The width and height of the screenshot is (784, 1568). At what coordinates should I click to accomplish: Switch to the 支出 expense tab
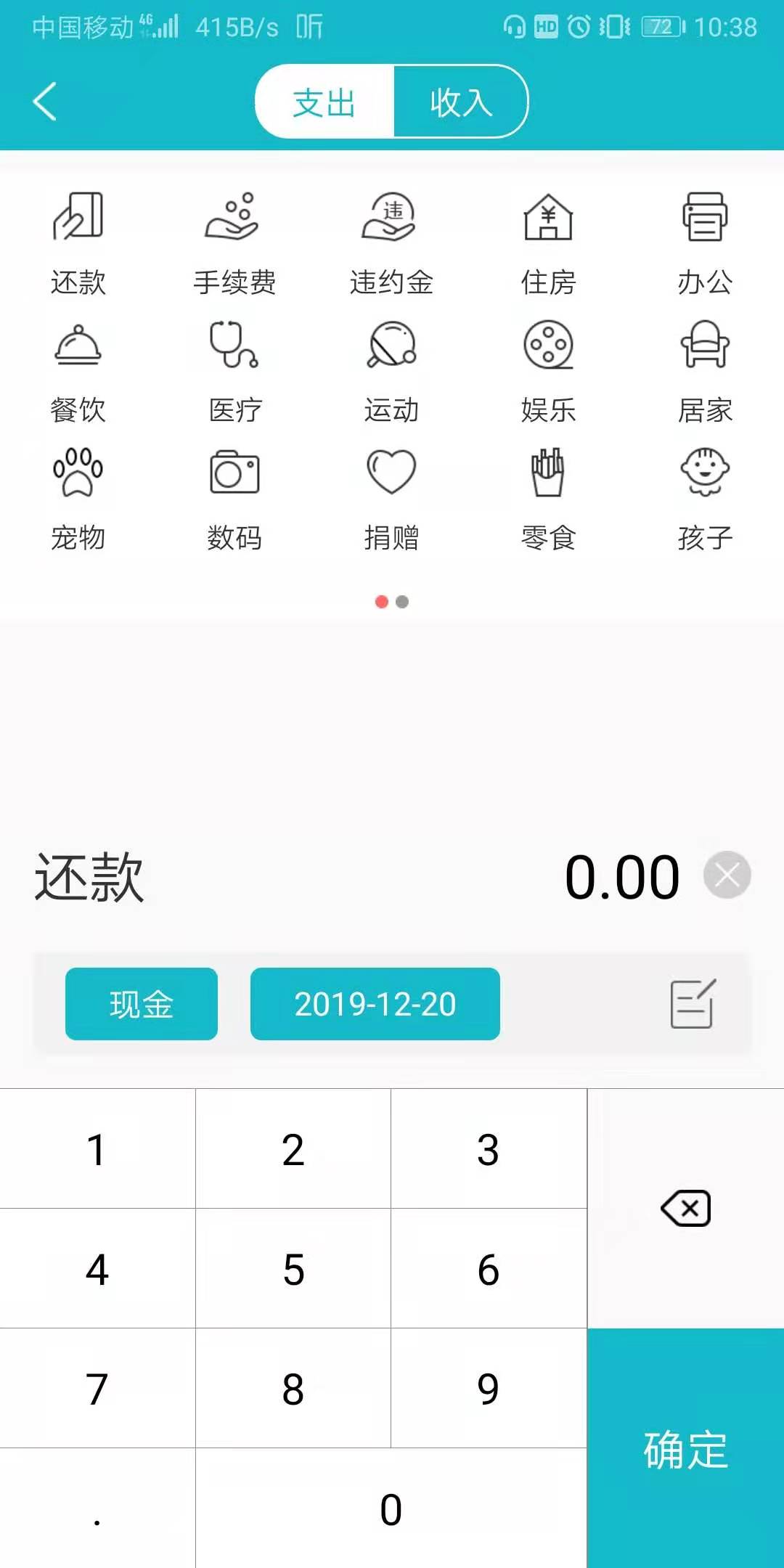(324, 102)
